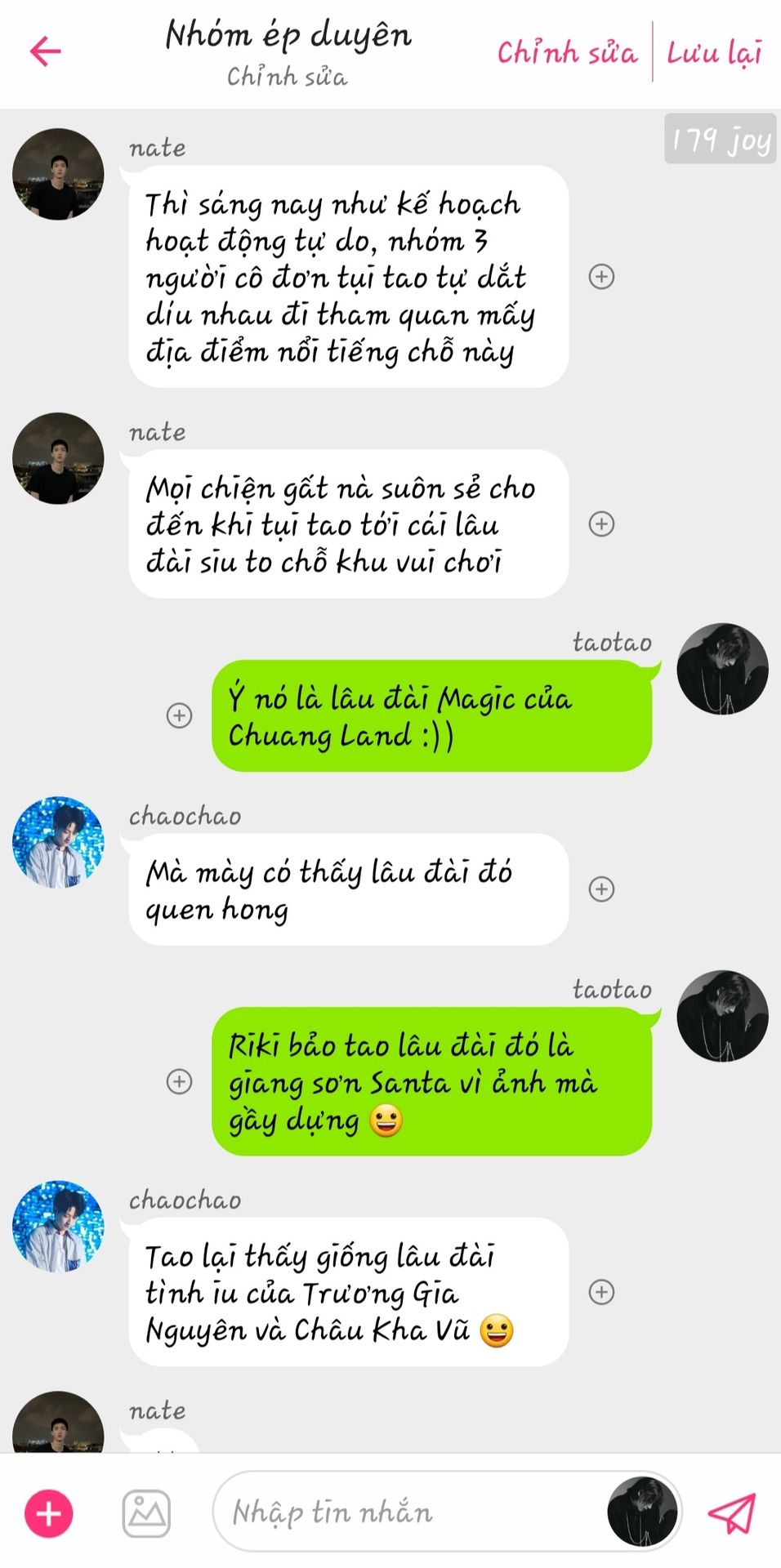Image resolution: width=781 pixels, height=1568 pixels.
Task: Change sender avatar inside message box
Action: [x=642, y=1512]
